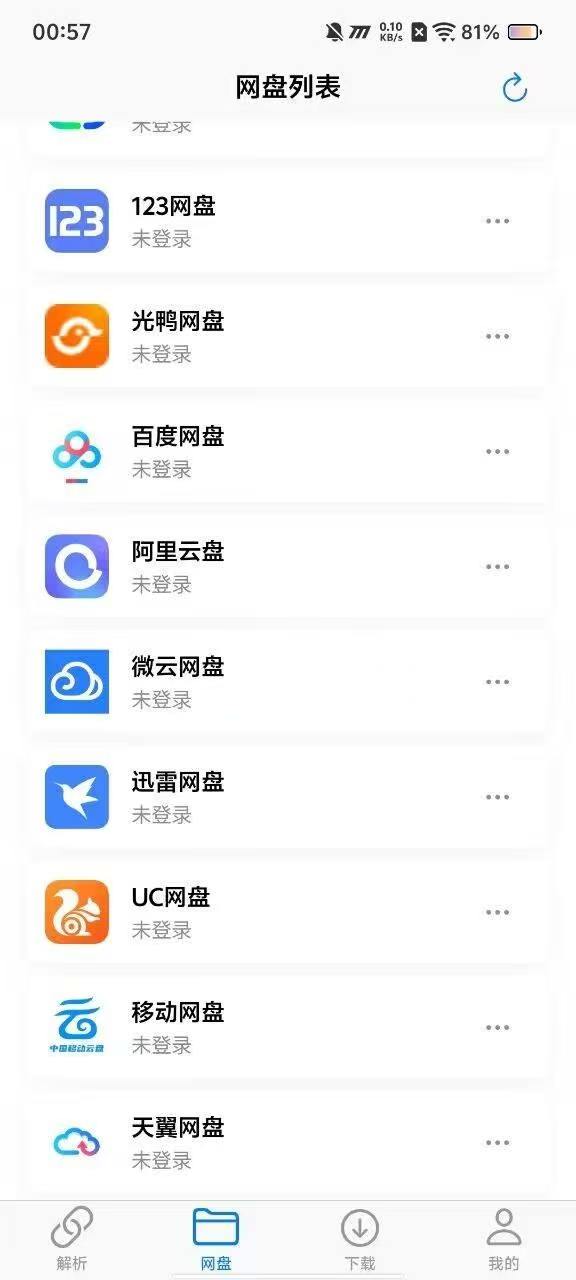
Task: Switch to the 解析 tab
Action: point(72,1240)
